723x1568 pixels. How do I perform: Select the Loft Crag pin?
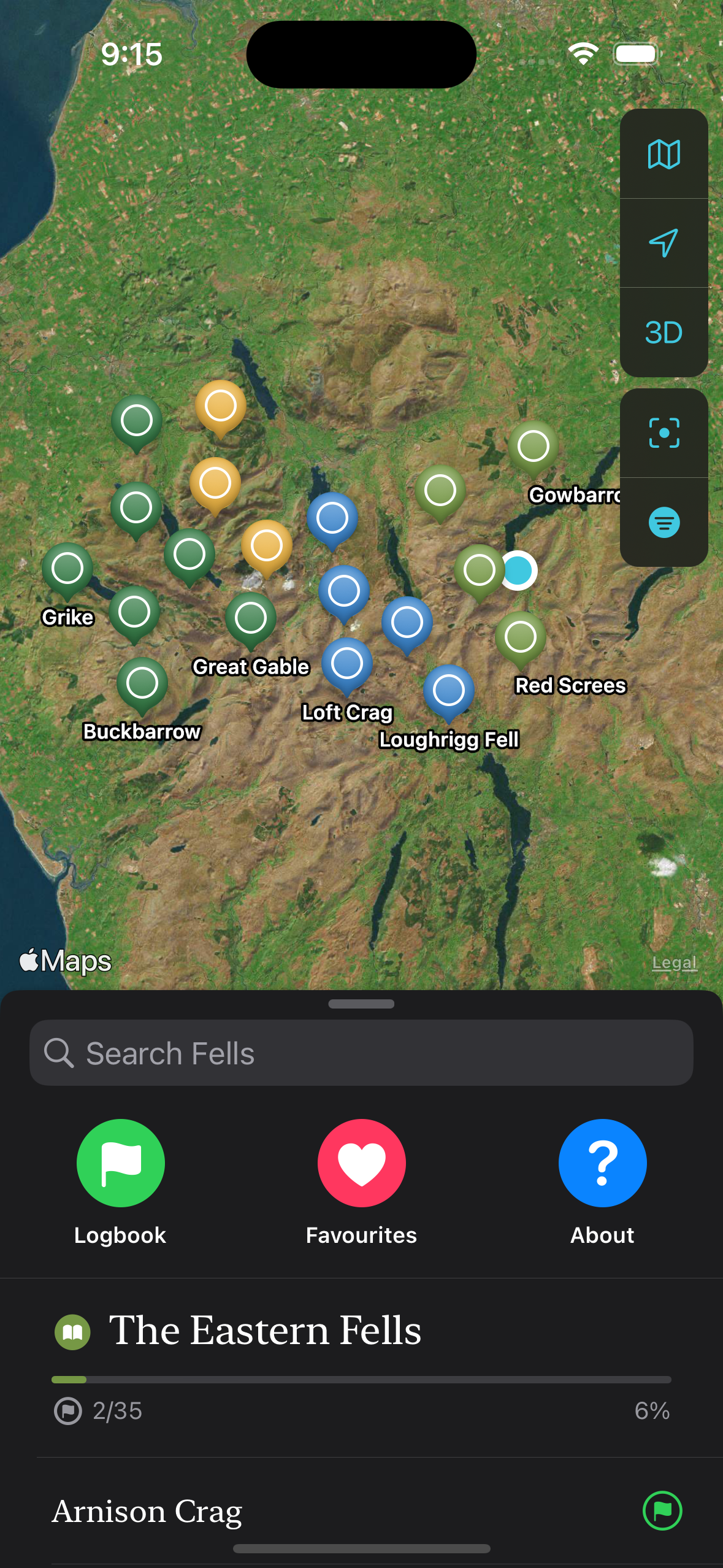347,667
